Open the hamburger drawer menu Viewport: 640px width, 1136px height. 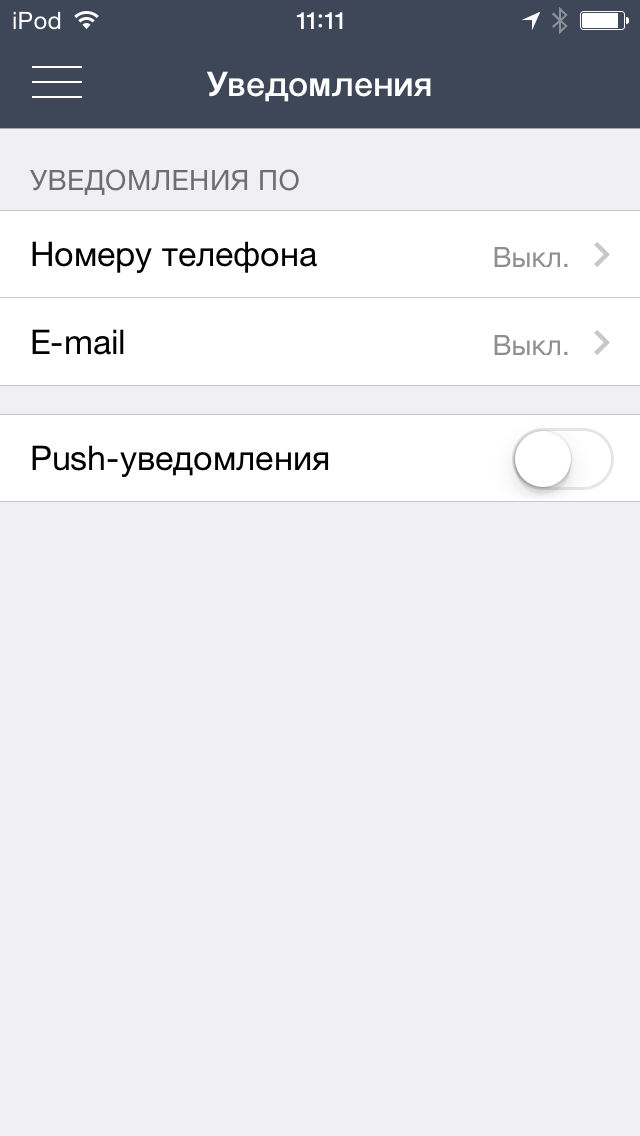(57, 82)
